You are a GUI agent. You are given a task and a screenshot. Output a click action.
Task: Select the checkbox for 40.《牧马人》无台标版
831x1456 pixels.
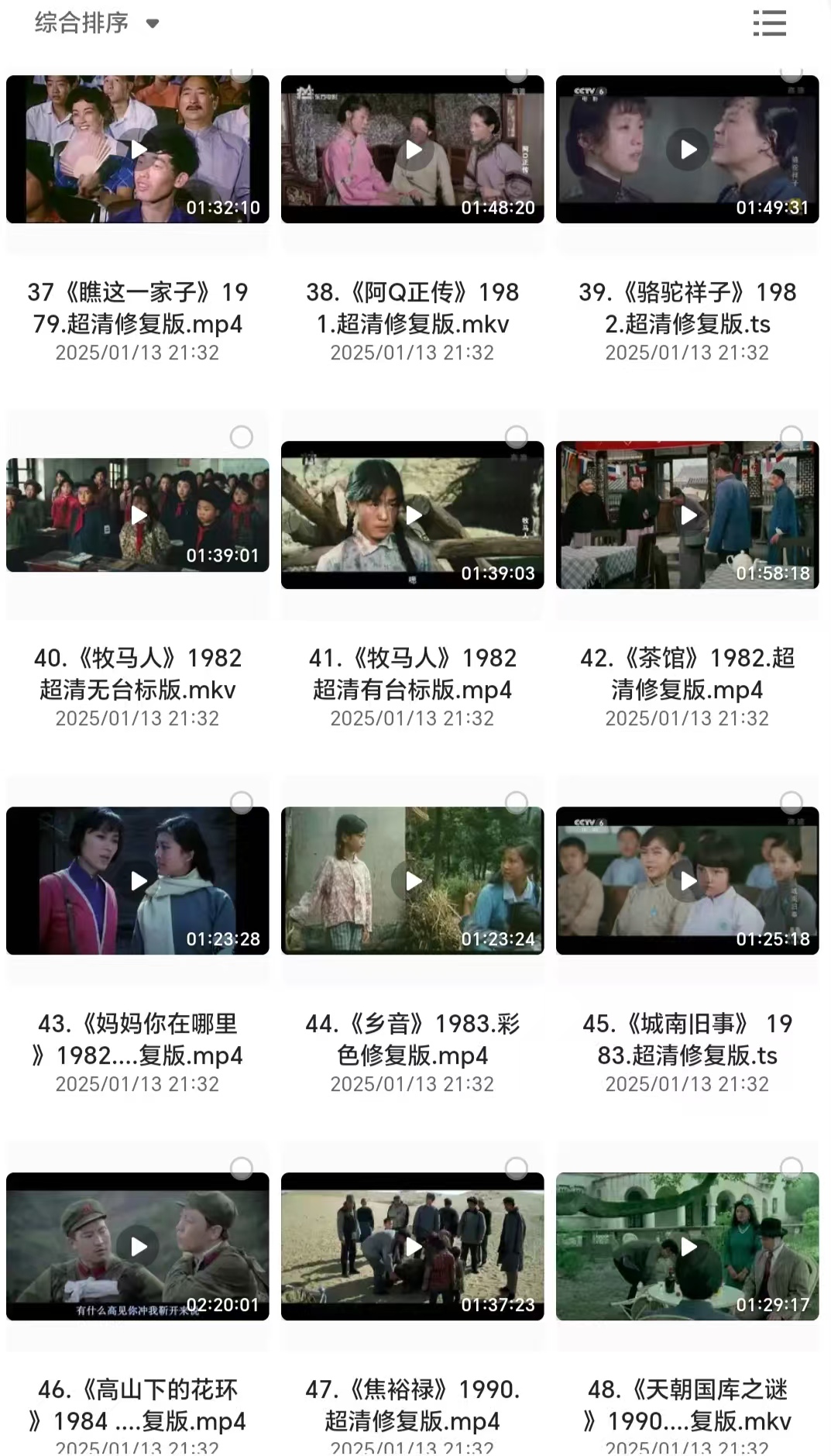click(242, 437)
